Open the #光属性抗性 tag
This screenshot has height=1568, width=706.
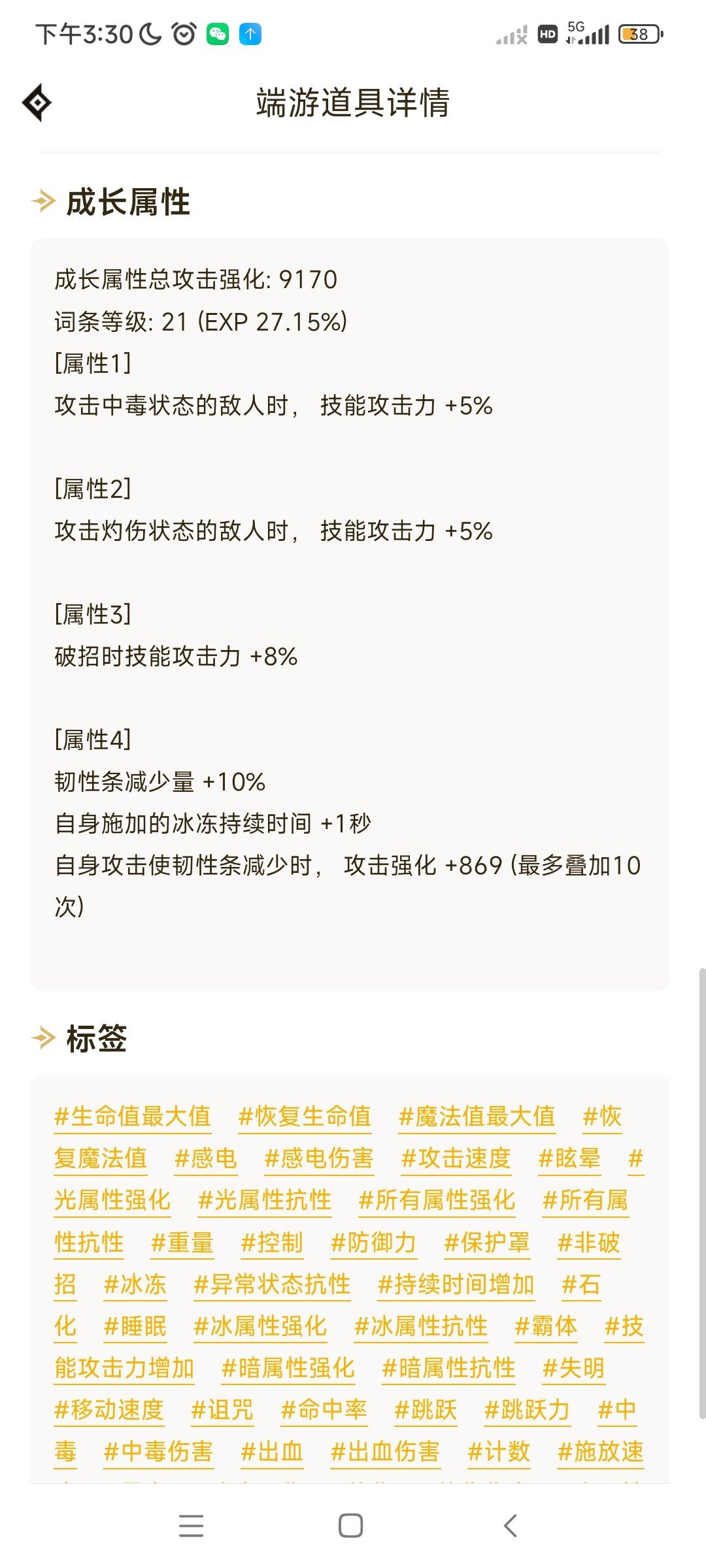point(265,1200)
